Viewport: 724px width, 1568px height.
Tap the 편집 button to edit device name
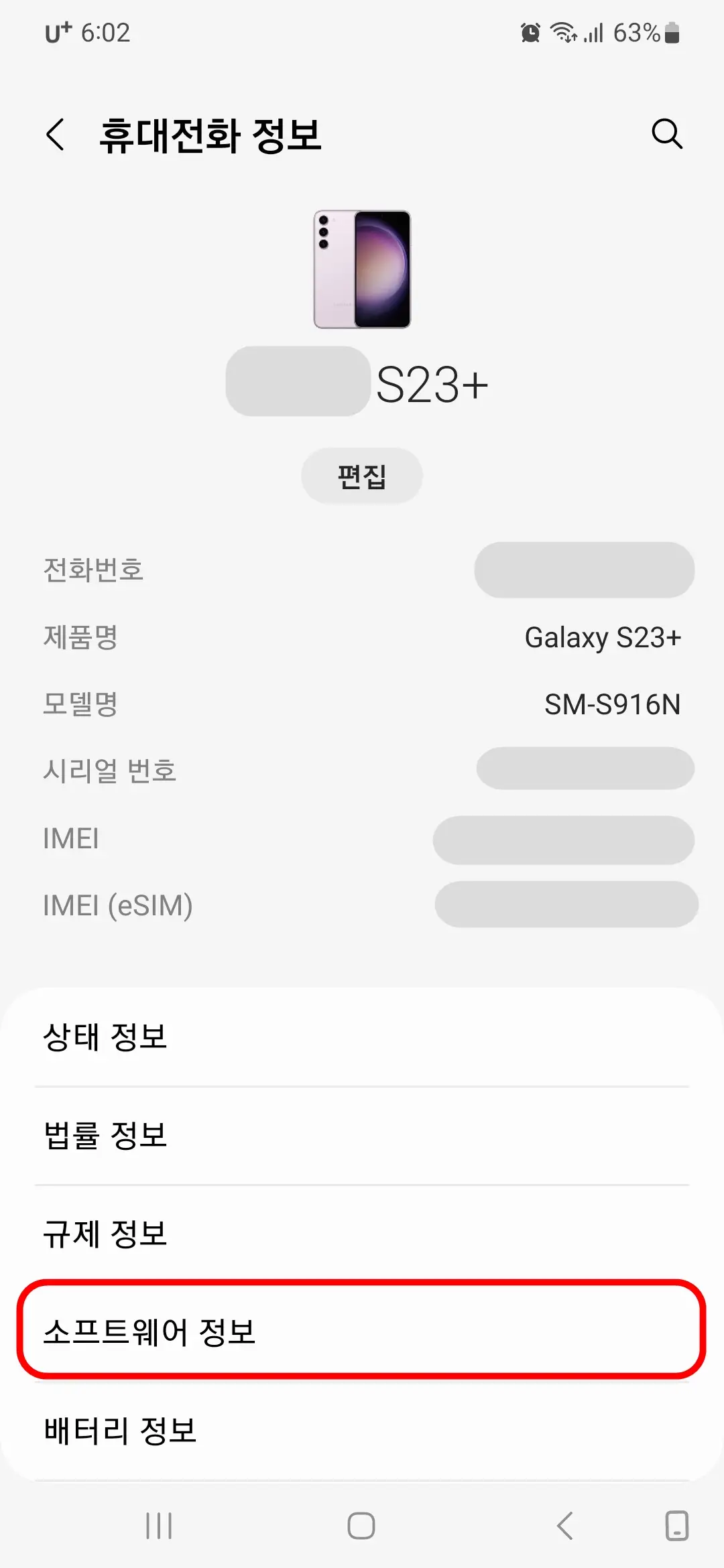click(362, 476)
